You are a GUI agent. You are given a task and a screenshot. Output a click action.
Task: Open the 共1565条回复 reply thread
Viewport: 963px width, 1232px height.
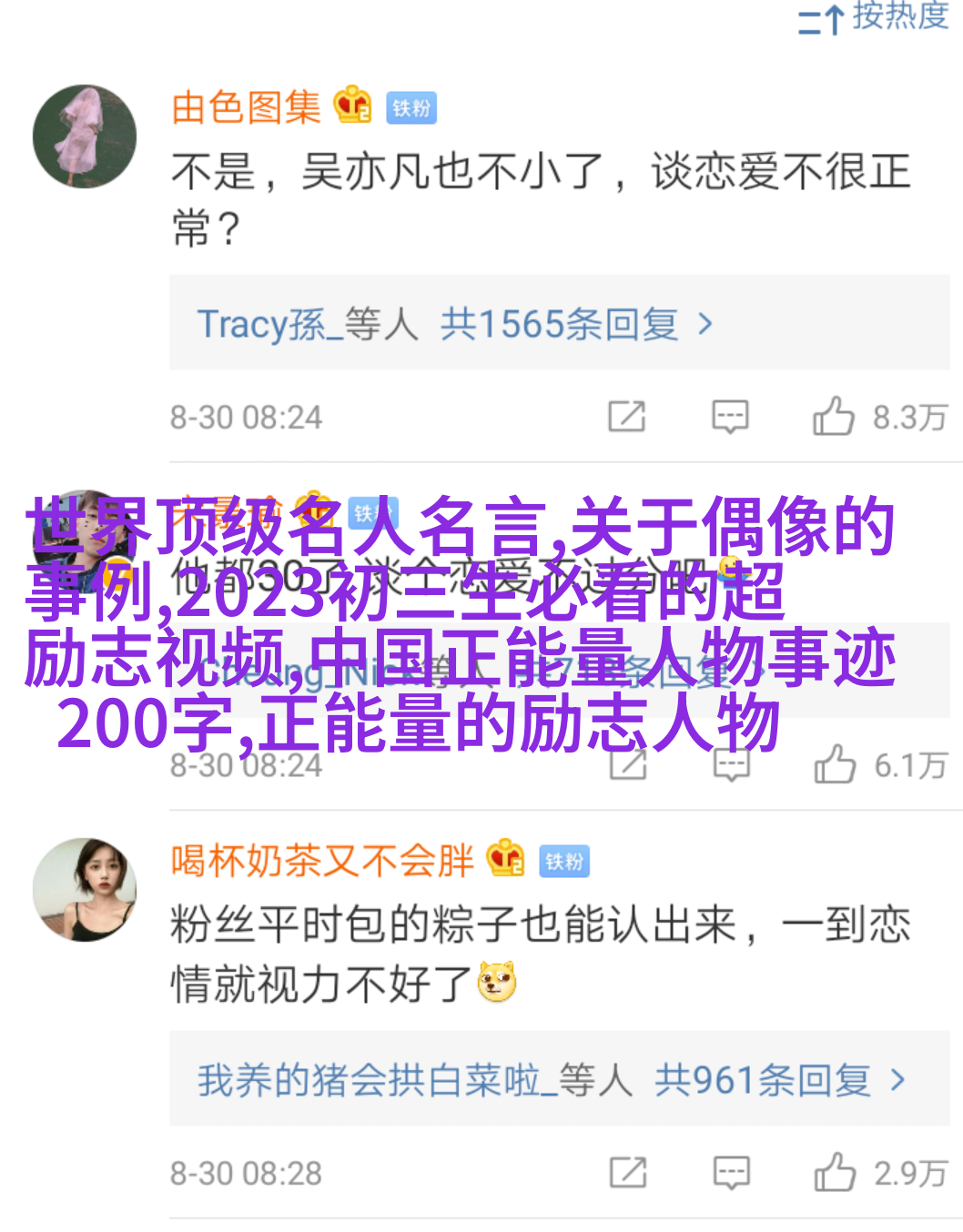coord(559,324)
